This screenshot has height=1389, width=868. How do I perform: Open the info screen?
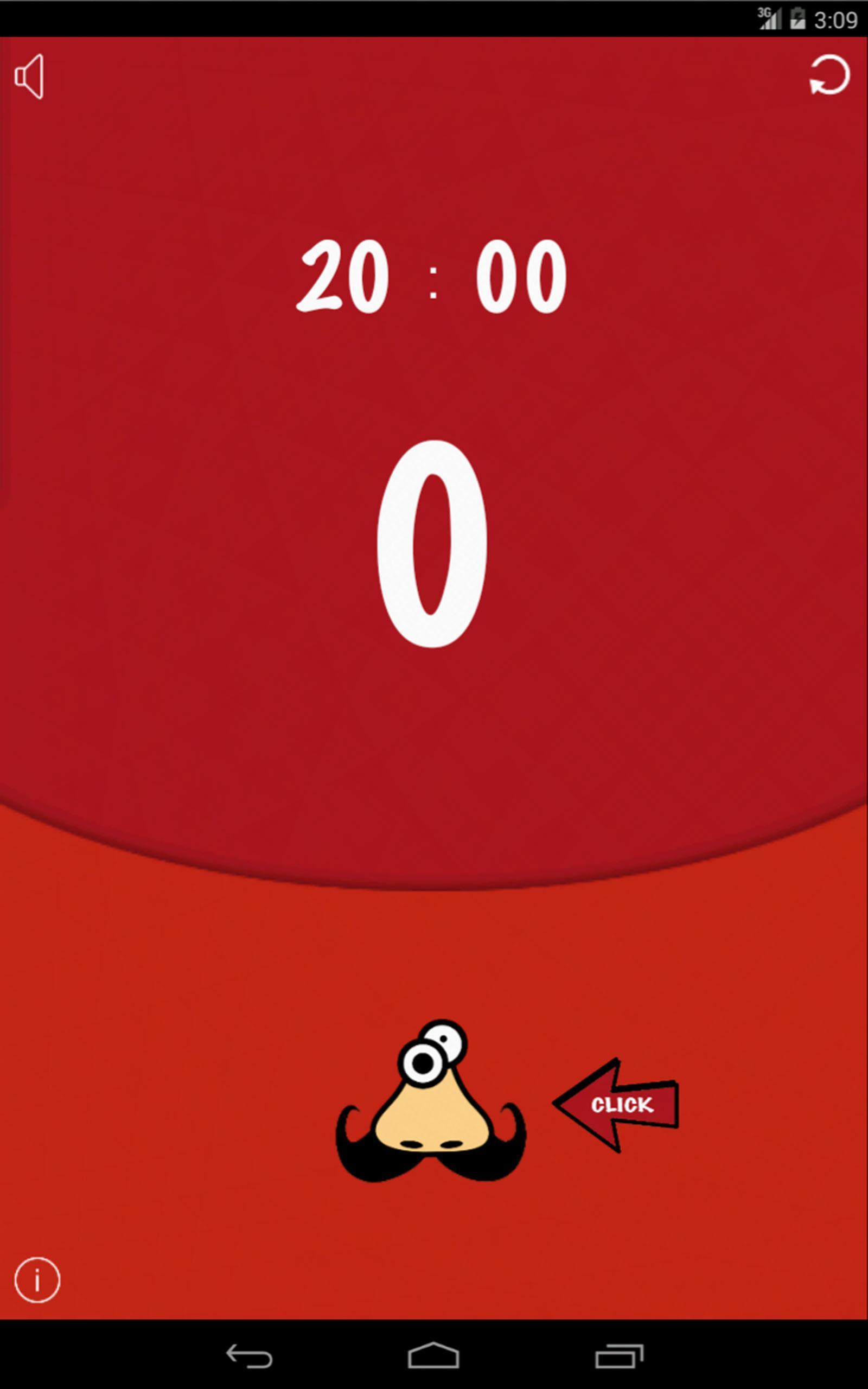pos(37,1280)
